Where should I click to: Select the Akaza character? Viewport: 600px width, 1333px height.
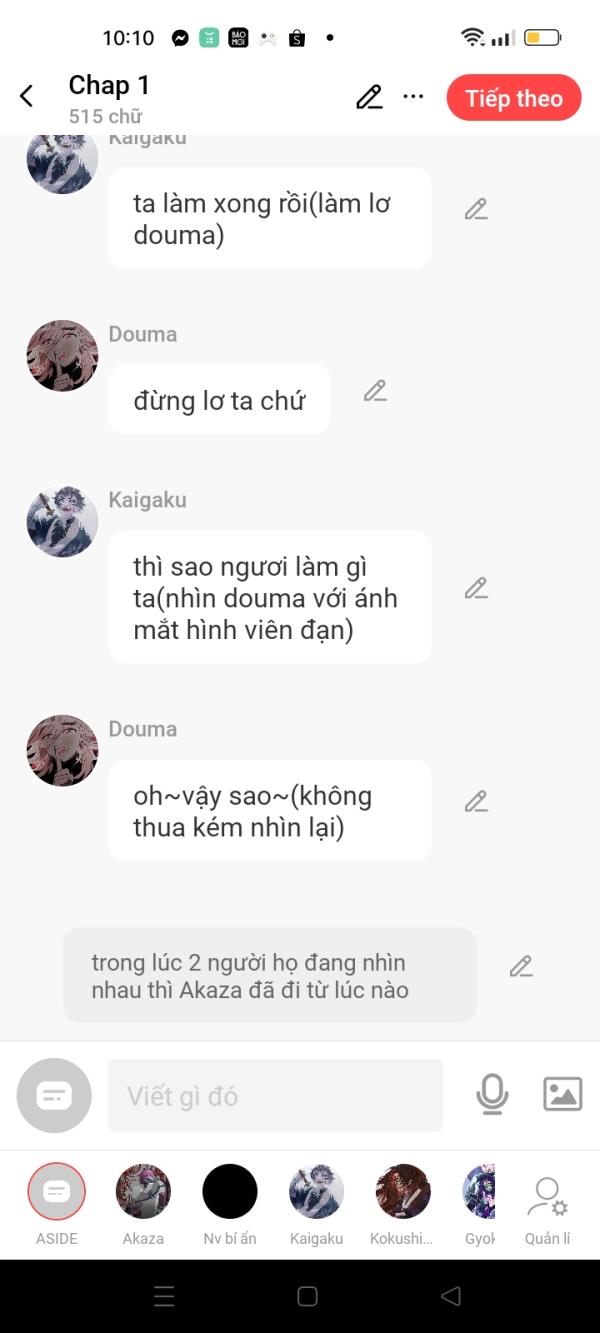click(143, 1205)
